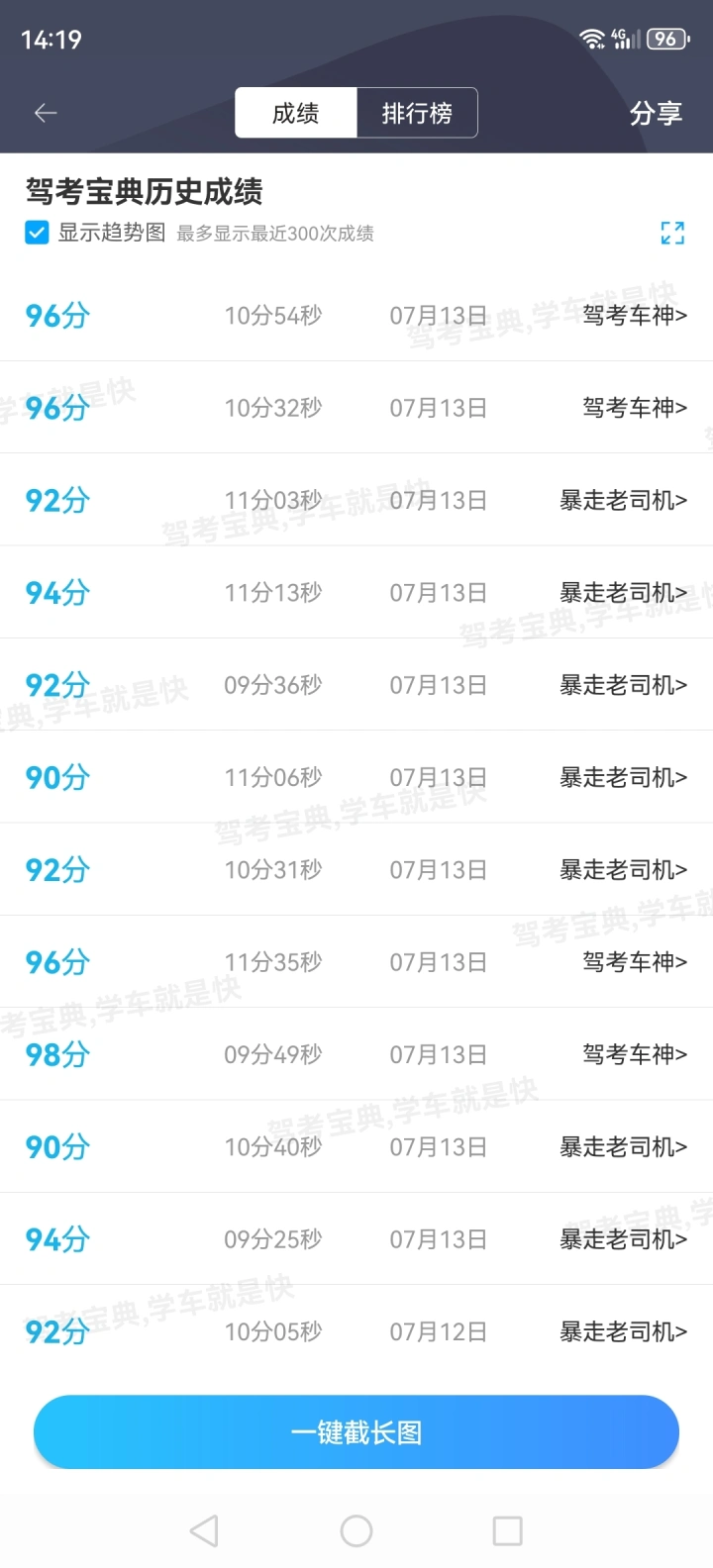Select the 成绩 tab
713x1568 pixels.
click(296, 113)
